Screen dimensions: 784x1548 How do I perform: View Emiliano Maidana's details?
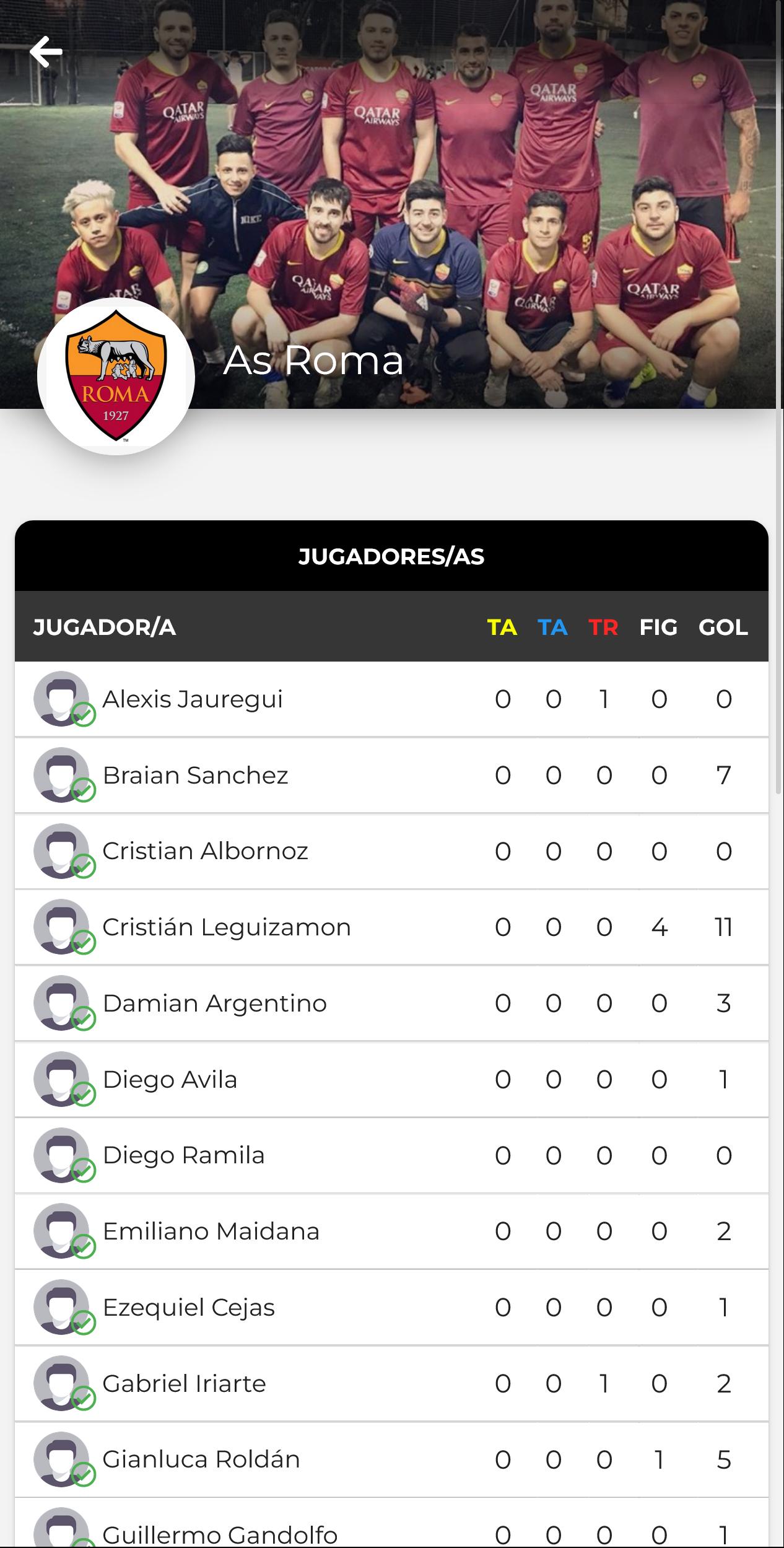(211, 1231)
